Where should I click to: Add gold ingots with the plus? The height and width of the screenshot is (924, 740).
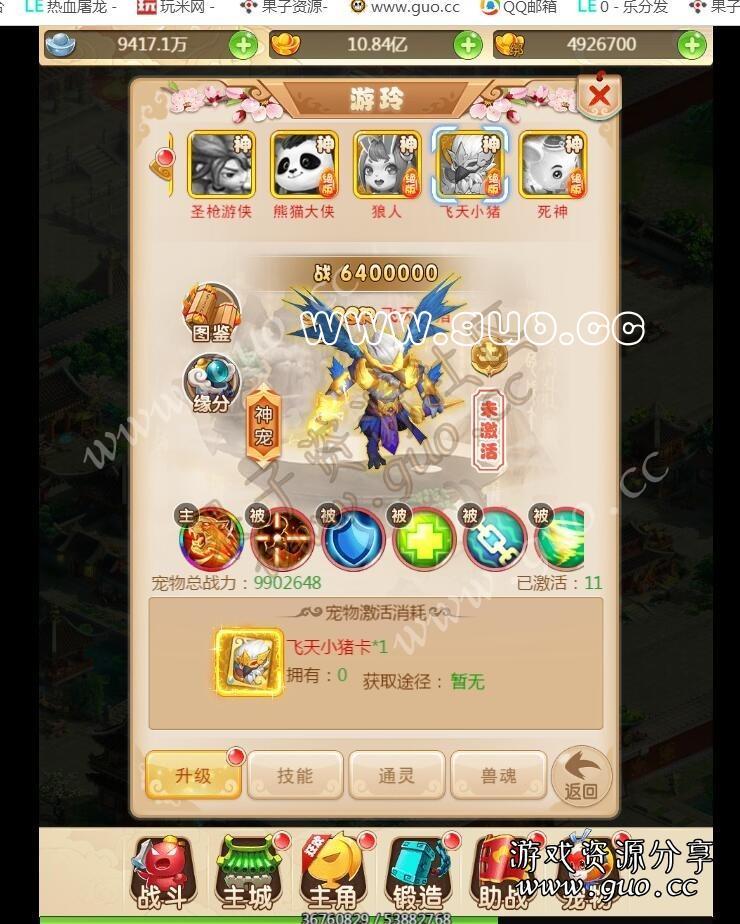tap(468, 45)
